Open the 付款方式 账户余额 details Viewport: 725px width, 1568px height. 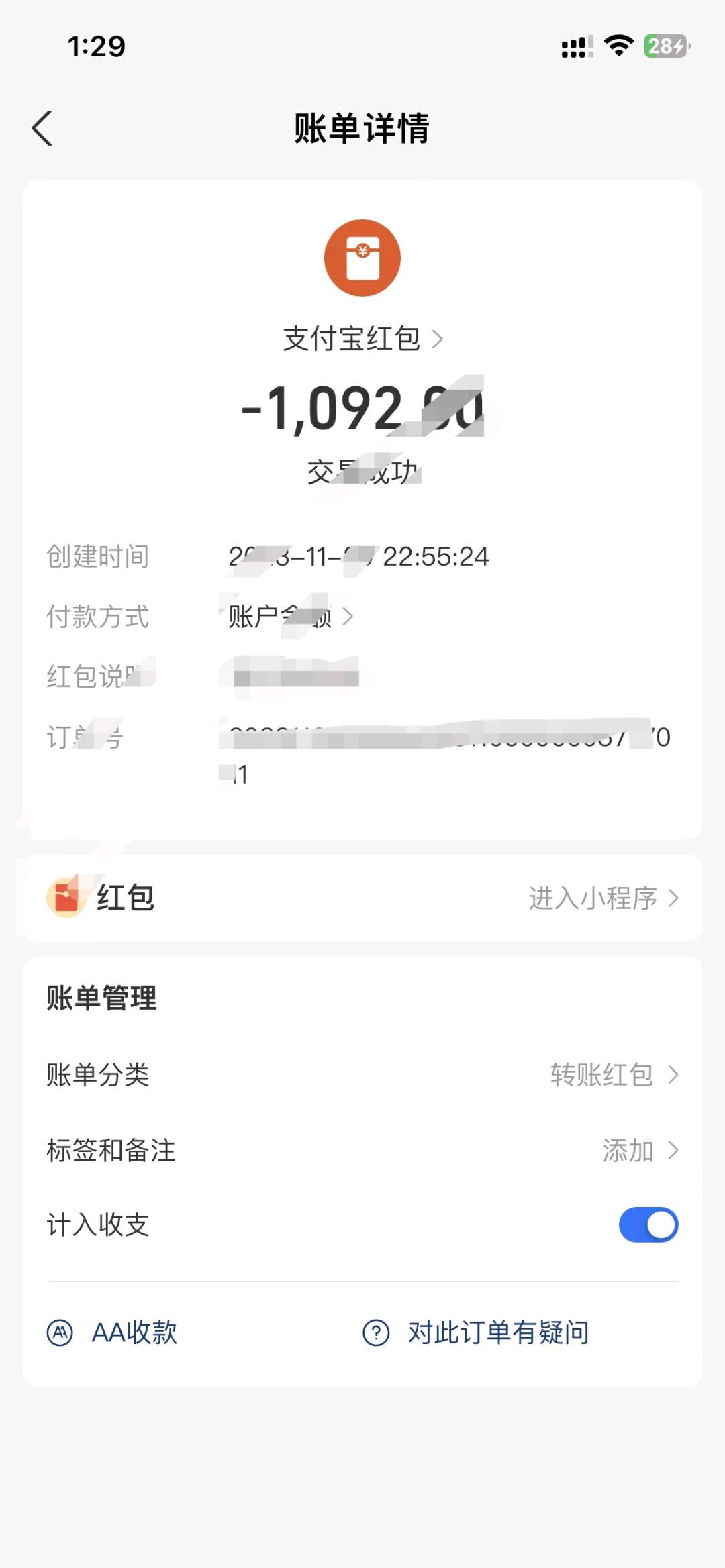(291, 616)
